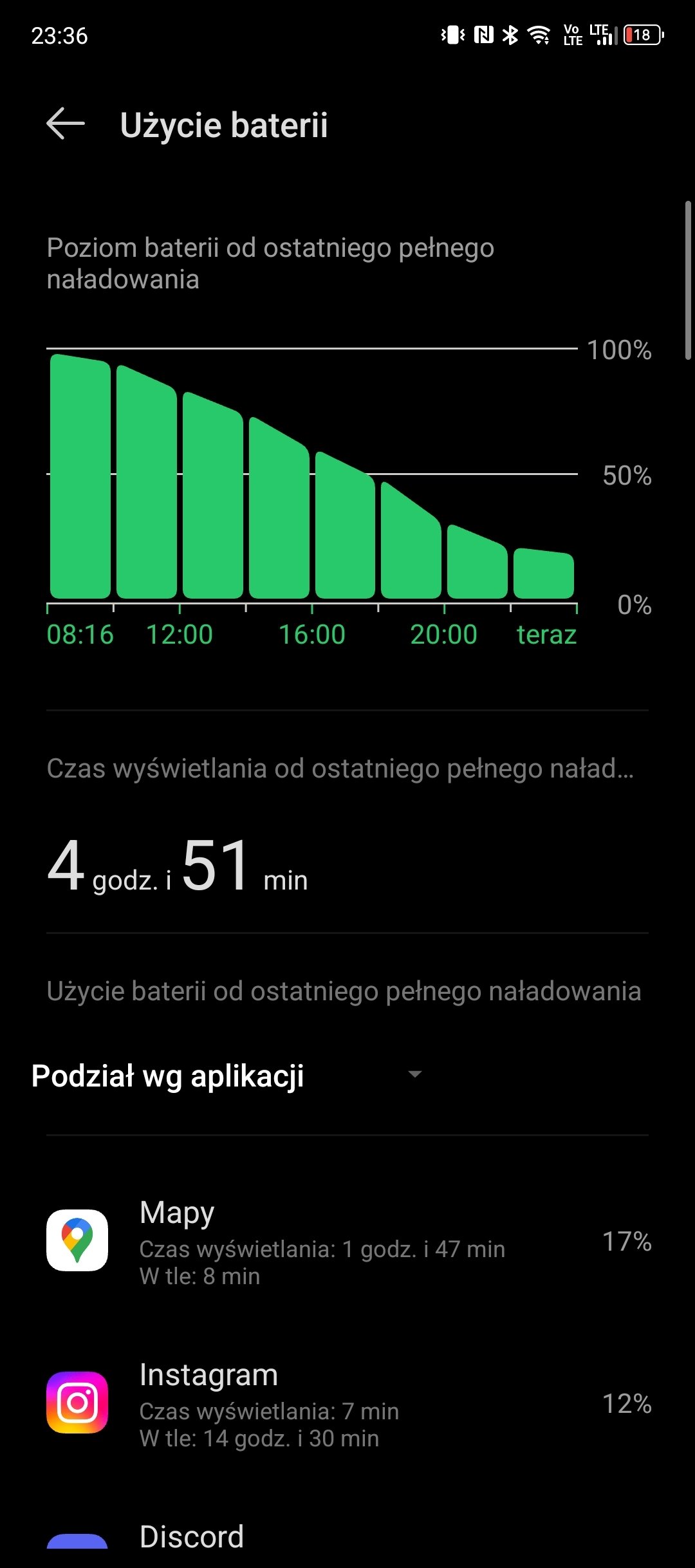Image resolution: width=695 pixels, height=1568 pixels.
Task: Open battery details for Mapy
Action: pyautogui.click(x=347, y=1241)
